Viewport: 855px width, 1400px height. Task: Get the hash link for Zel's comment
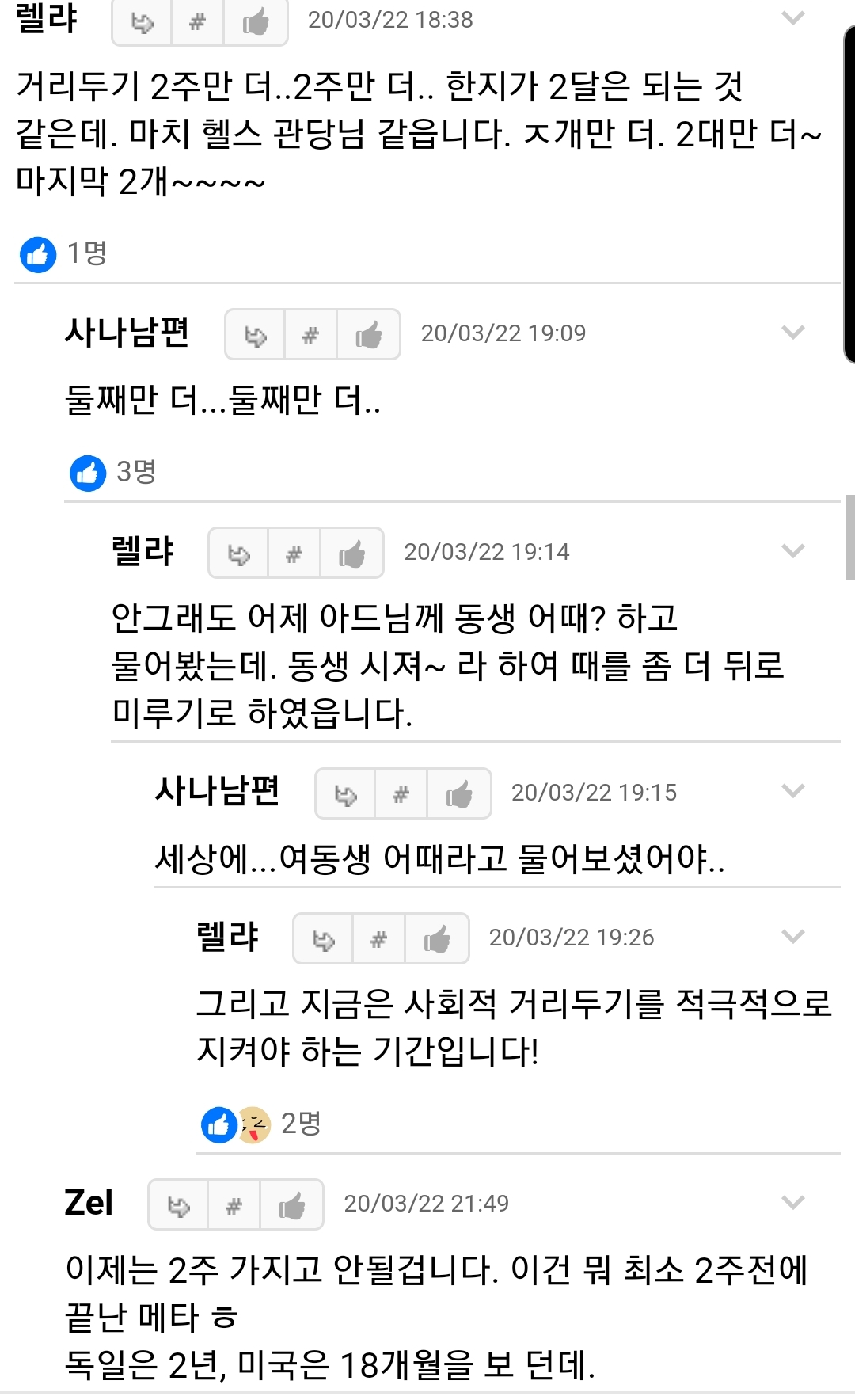234,1205
